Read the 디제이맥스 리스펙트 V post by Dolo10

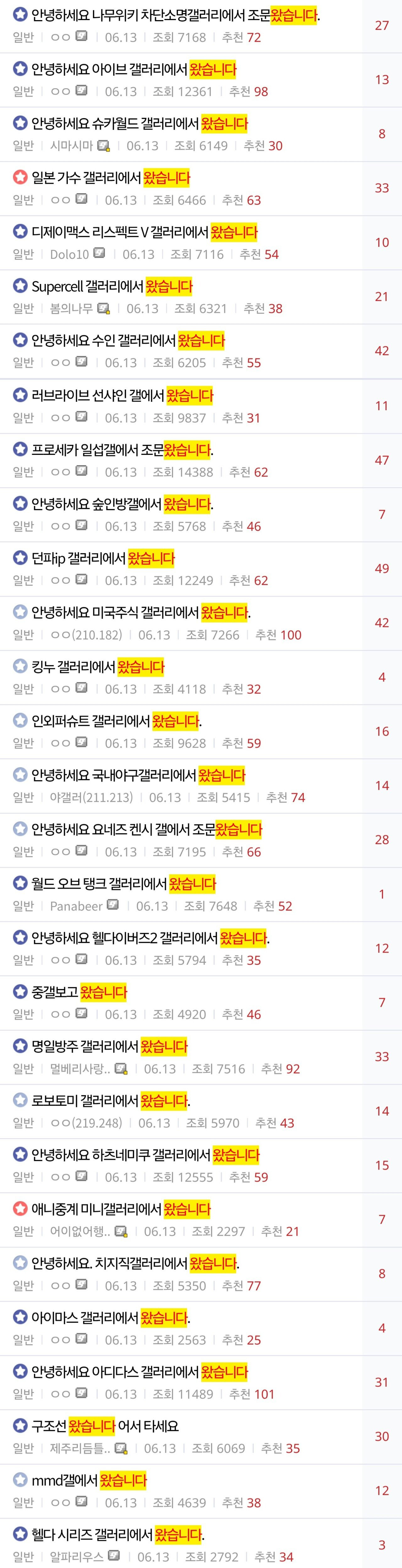[x=144, y=232]
